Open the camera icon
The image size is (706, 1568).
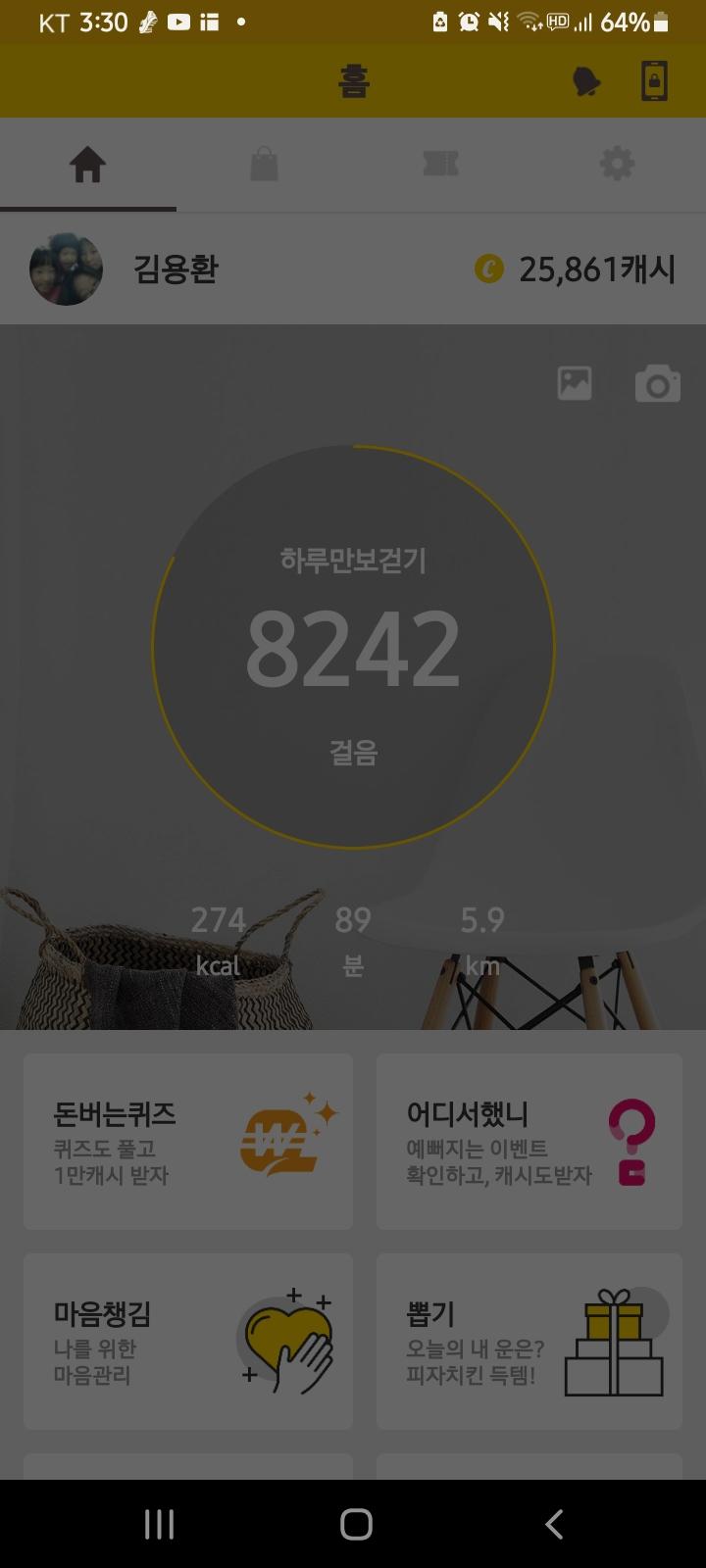[657, 384]
